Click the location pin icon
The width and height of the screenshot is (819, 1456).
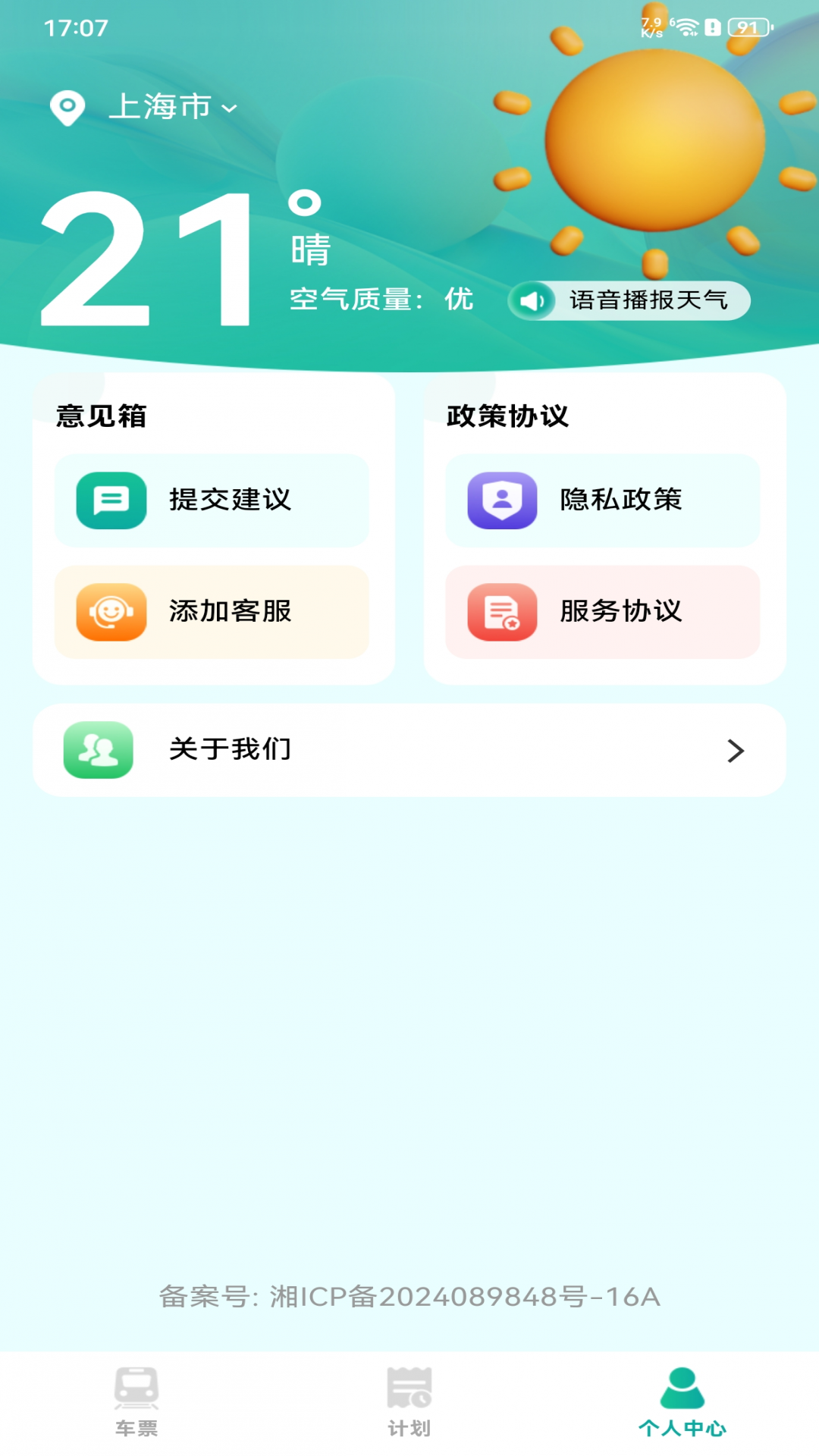(x=69, y=108)
